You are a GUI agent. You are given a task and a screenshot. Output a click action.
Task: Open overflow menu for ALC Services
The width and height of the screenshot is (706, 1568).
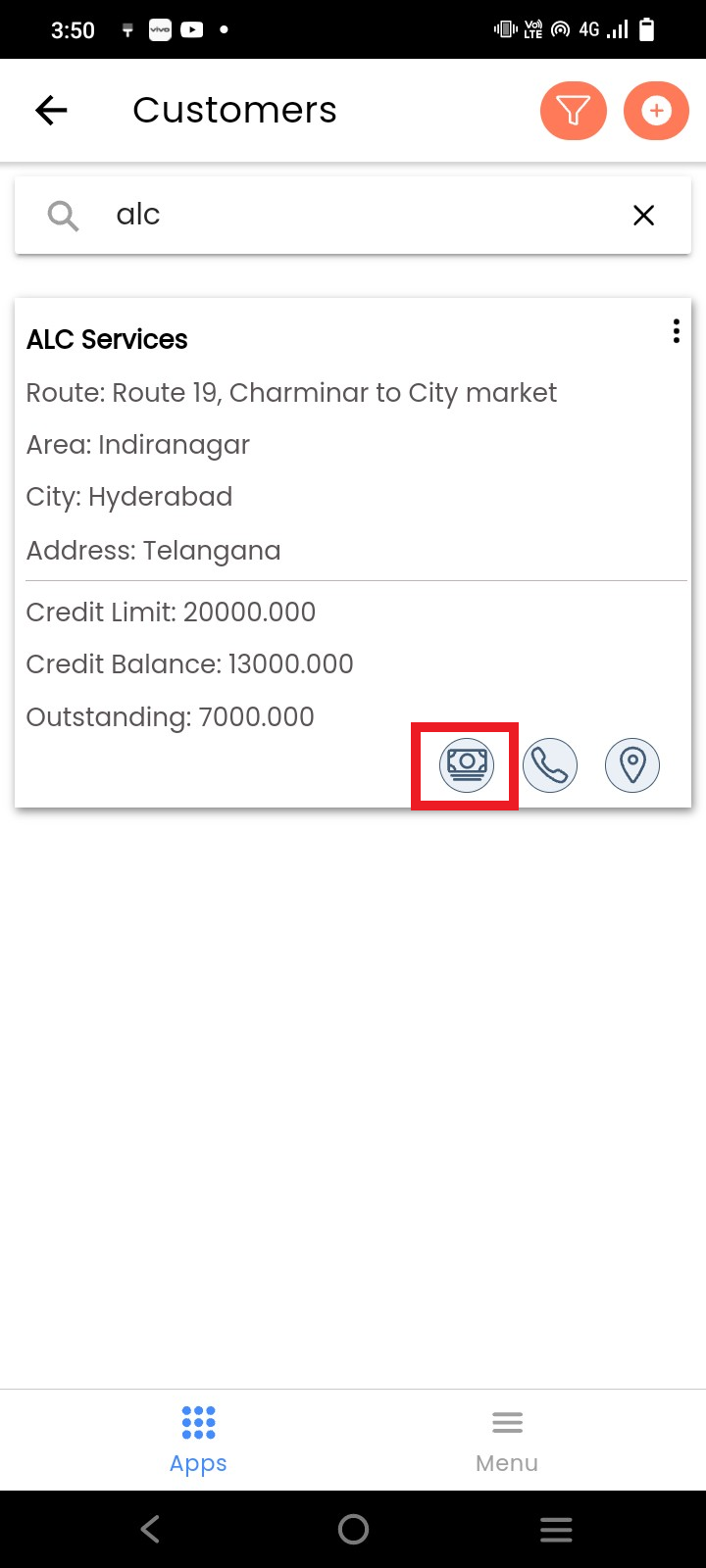click(x=676, y=331)
